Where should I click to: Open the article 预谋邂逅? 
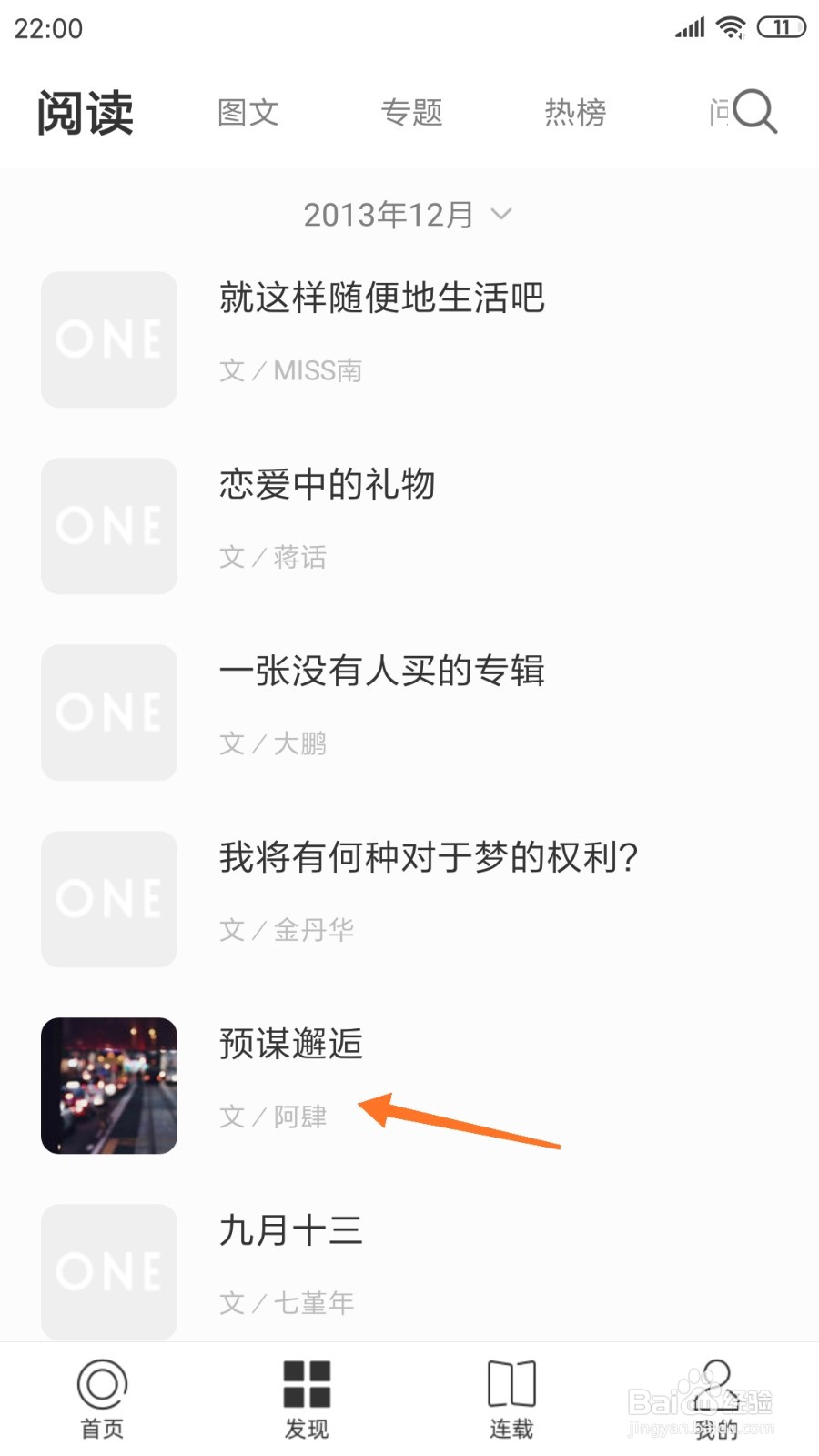pos(289,1045)
